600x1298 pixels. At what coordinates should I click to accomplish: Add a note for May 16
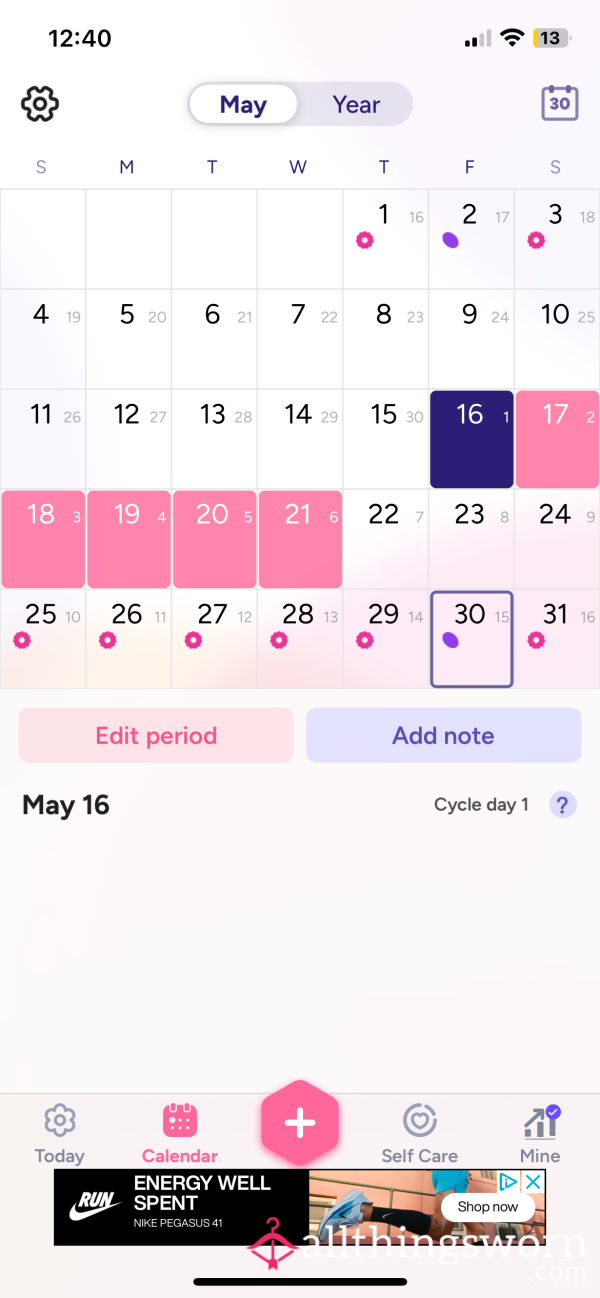pos(443,736)
